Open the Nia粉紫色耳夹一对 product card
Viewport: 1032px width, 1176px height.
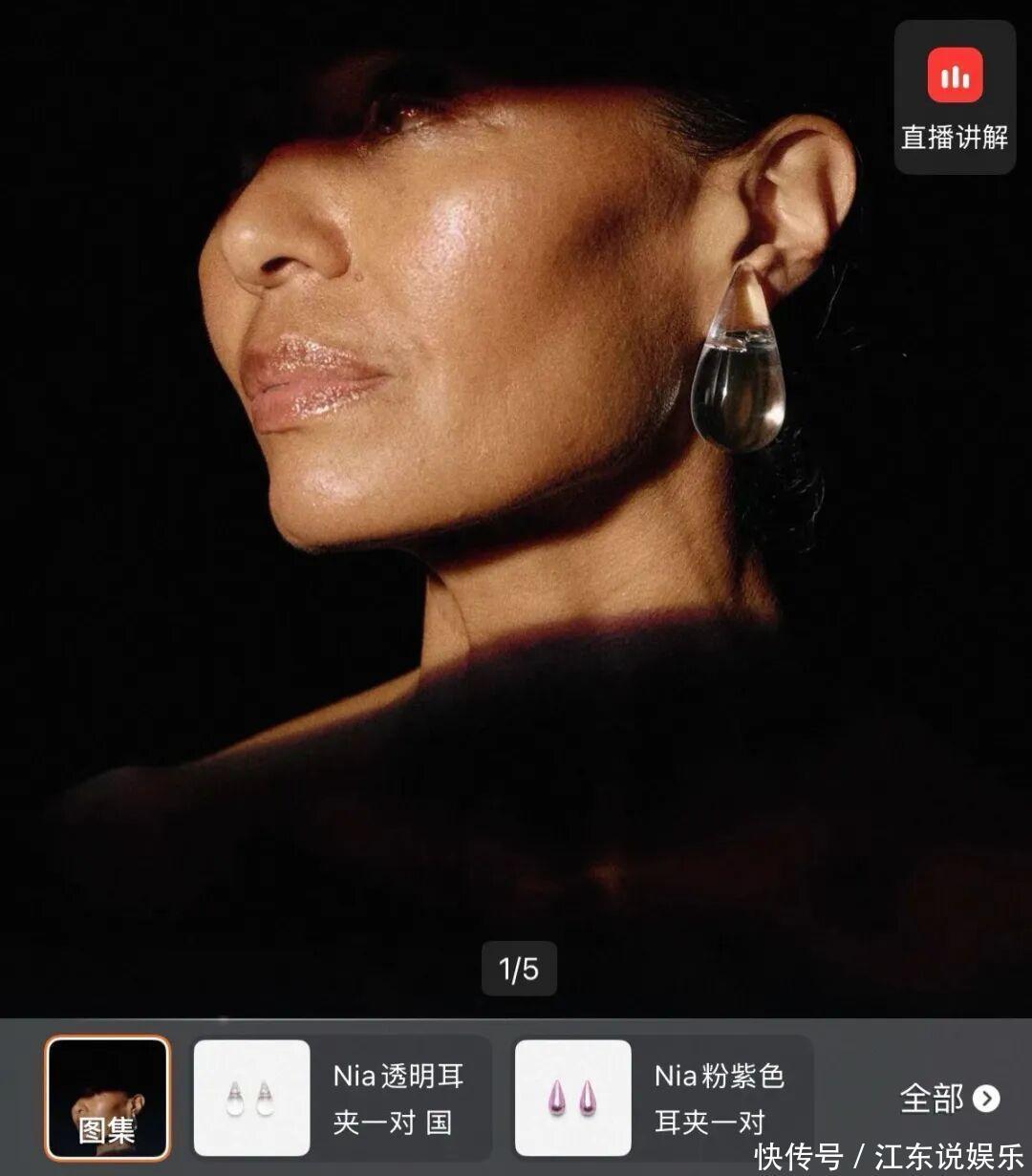(x=662, y=1098)
